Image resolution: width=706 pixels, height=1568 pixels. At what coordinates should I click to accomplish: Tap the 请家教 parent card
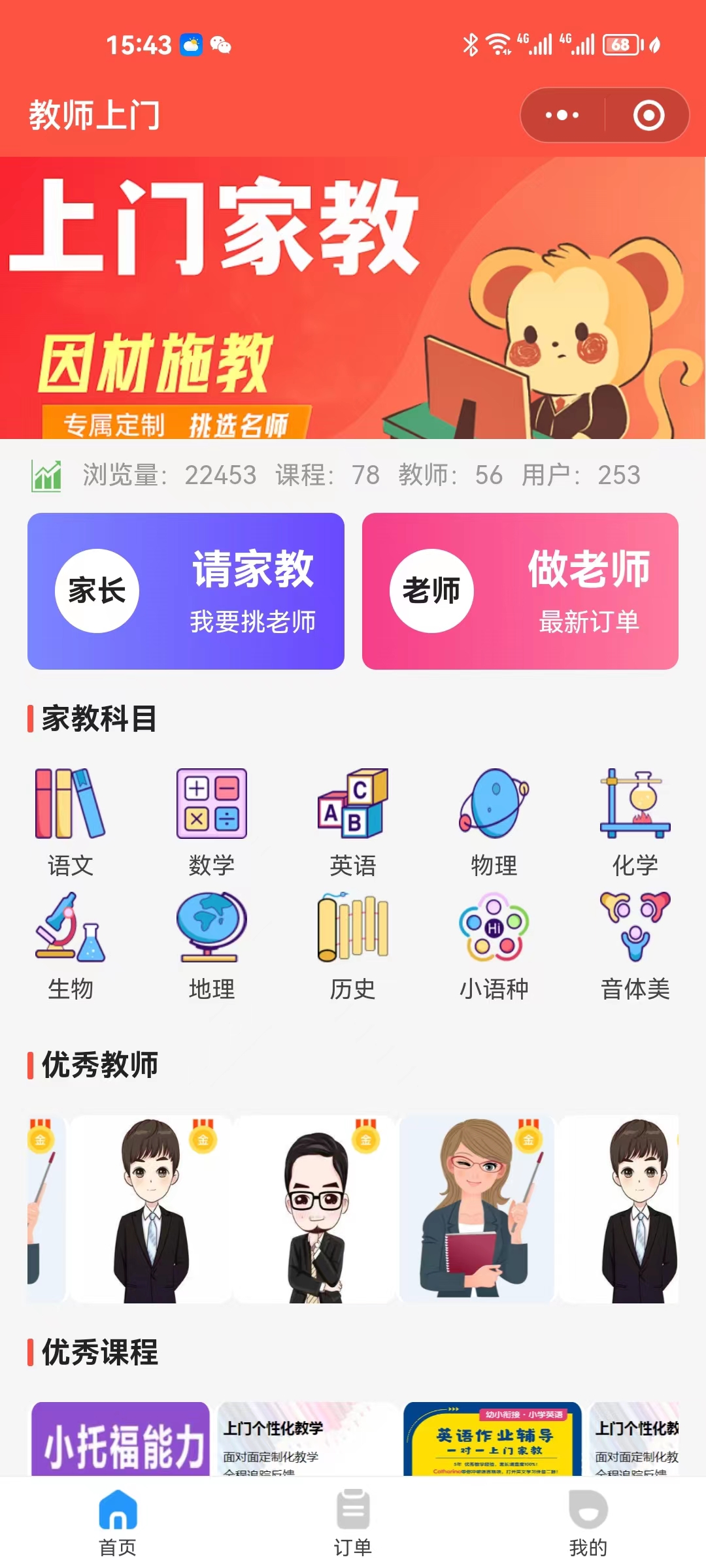pyautogui.click(x=186, y=591)
